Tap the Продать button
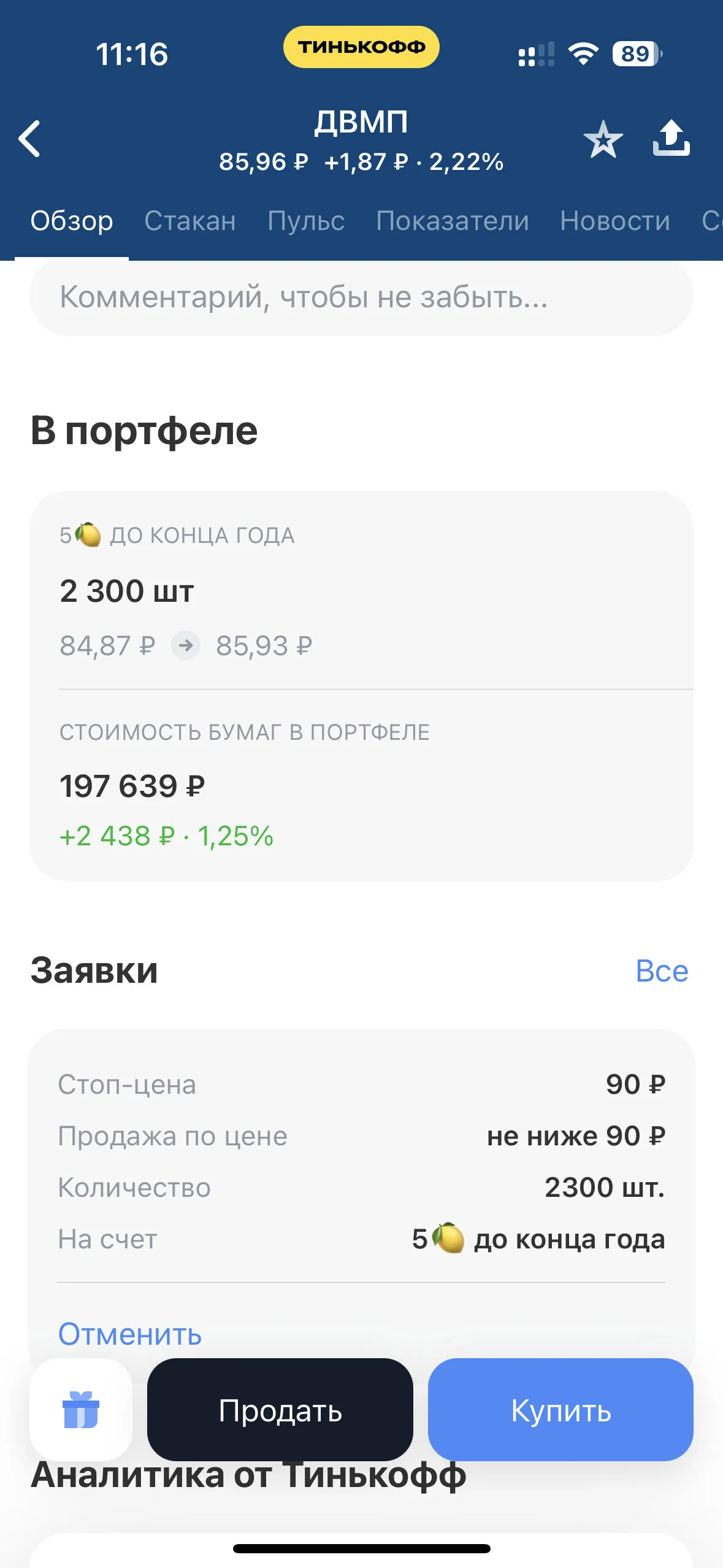The image size is (723, 1568). pos(280,1410)
